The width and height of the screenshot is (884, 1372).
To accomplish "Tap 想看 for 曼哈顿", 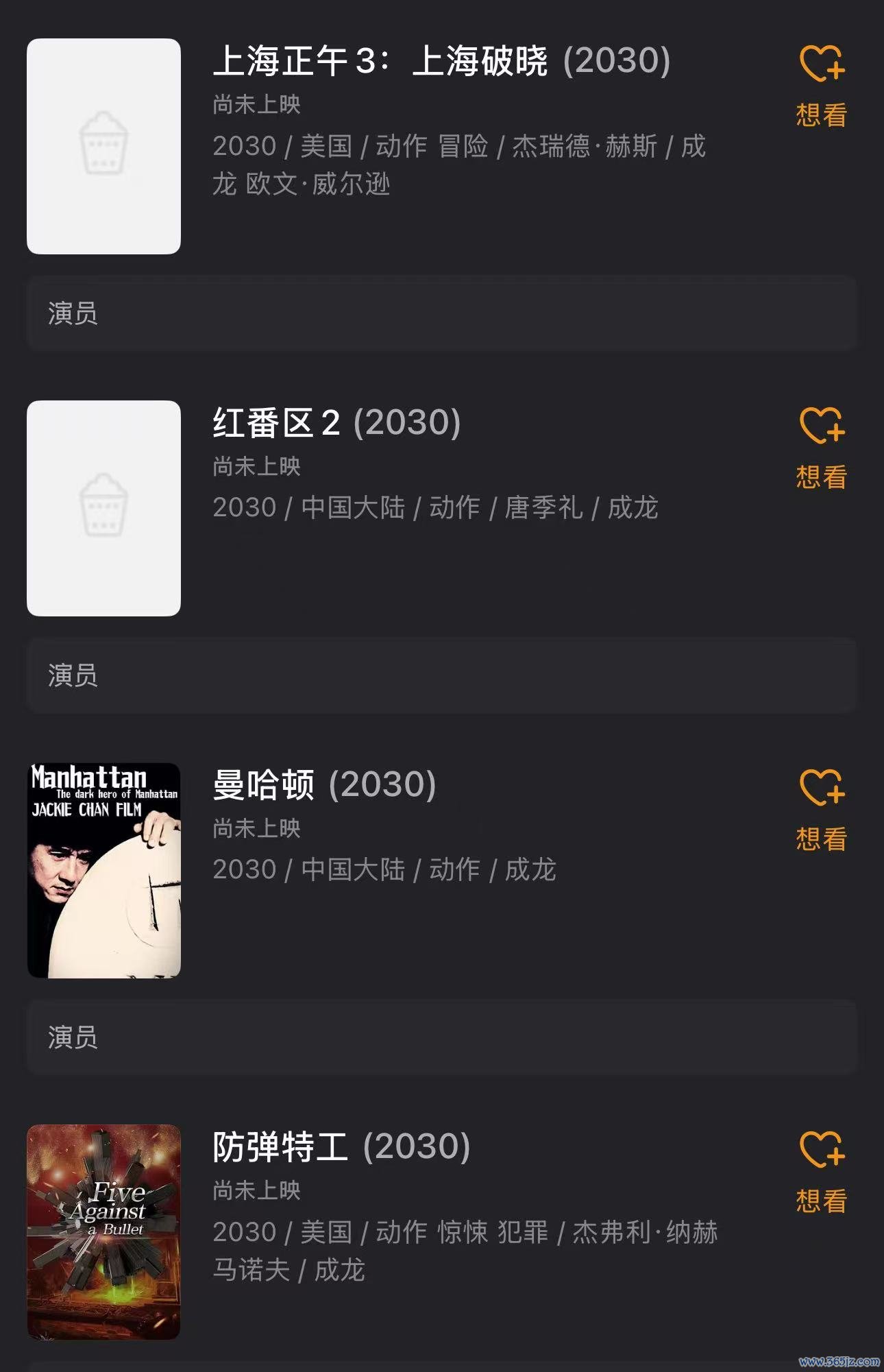I will point(821,810).
